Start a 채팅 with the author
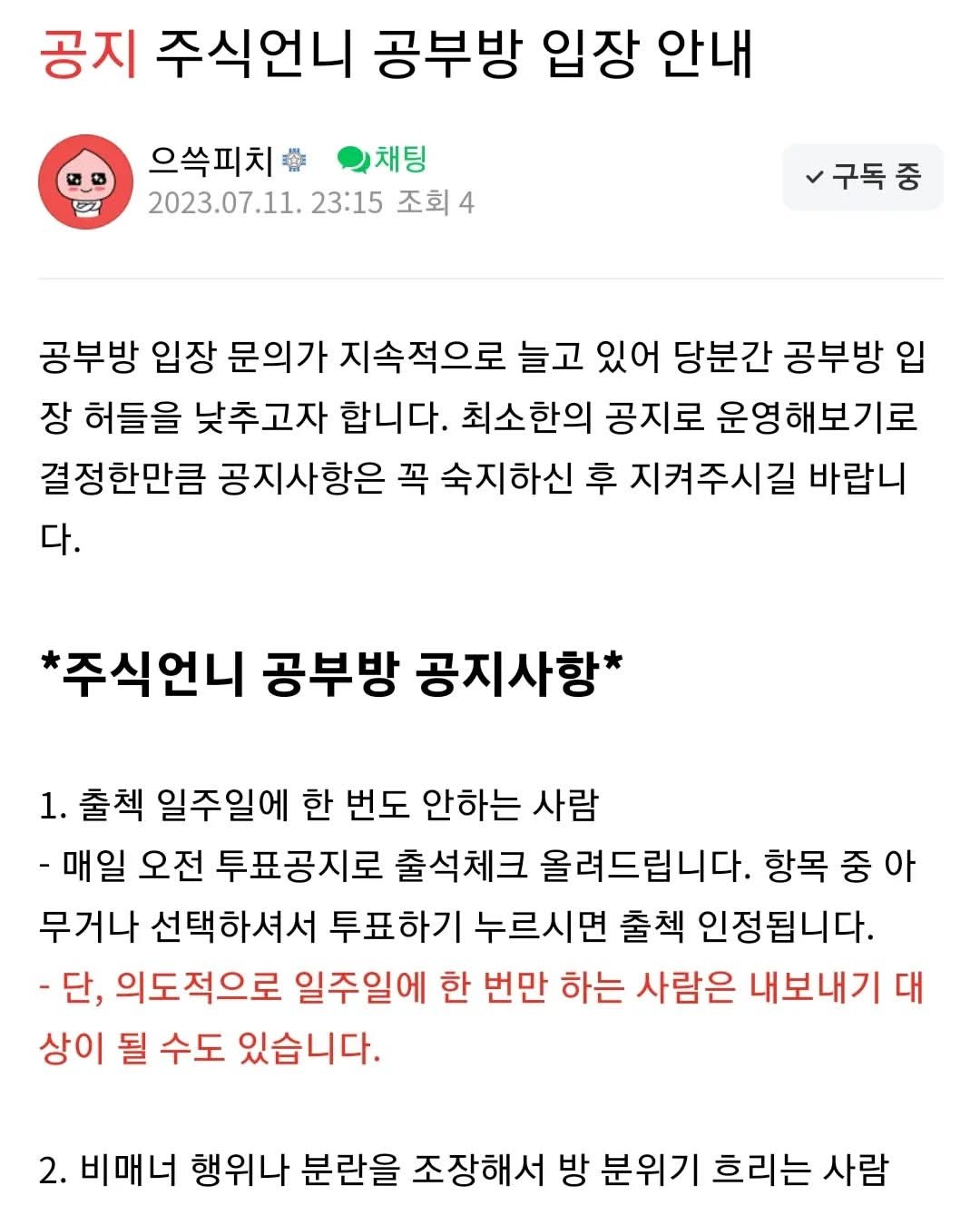The image size is (980, 1225). pyautogui.click(x=381, y=159)
